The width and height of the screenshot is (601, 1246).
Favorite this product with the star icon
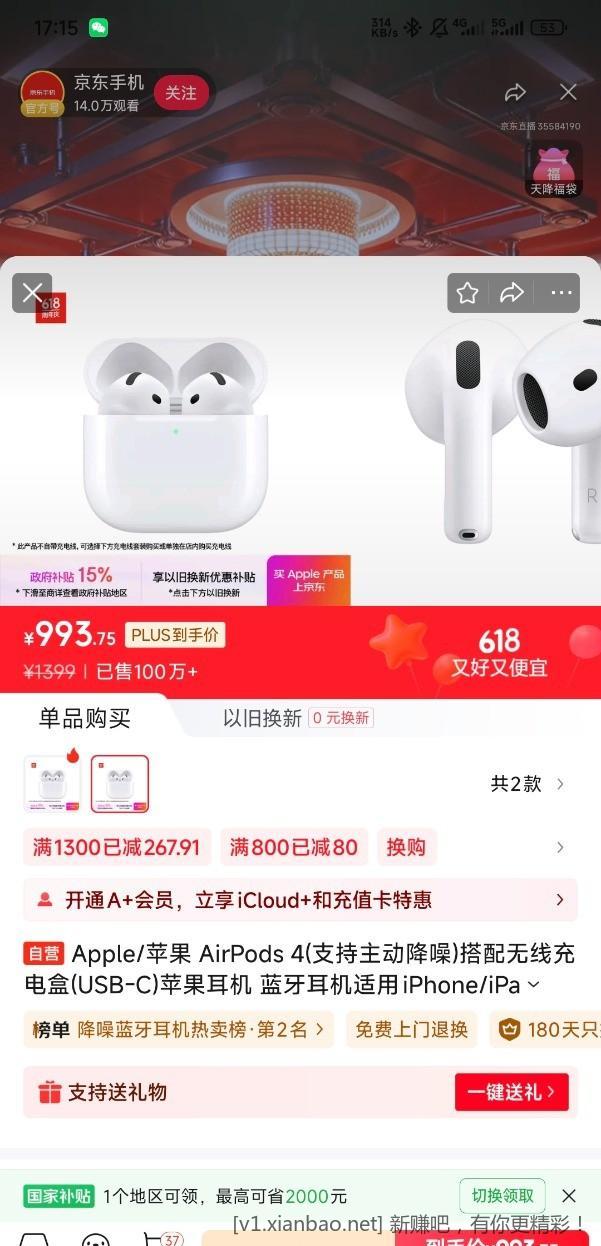click(x=467, y=293)
